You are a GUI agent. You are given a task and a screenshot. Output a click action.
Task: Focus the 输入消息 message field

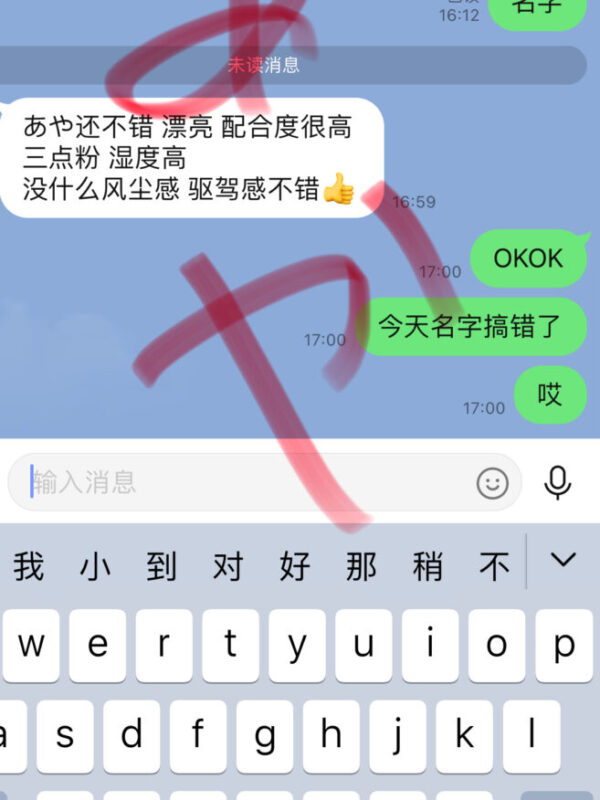[x=240, y=483]
